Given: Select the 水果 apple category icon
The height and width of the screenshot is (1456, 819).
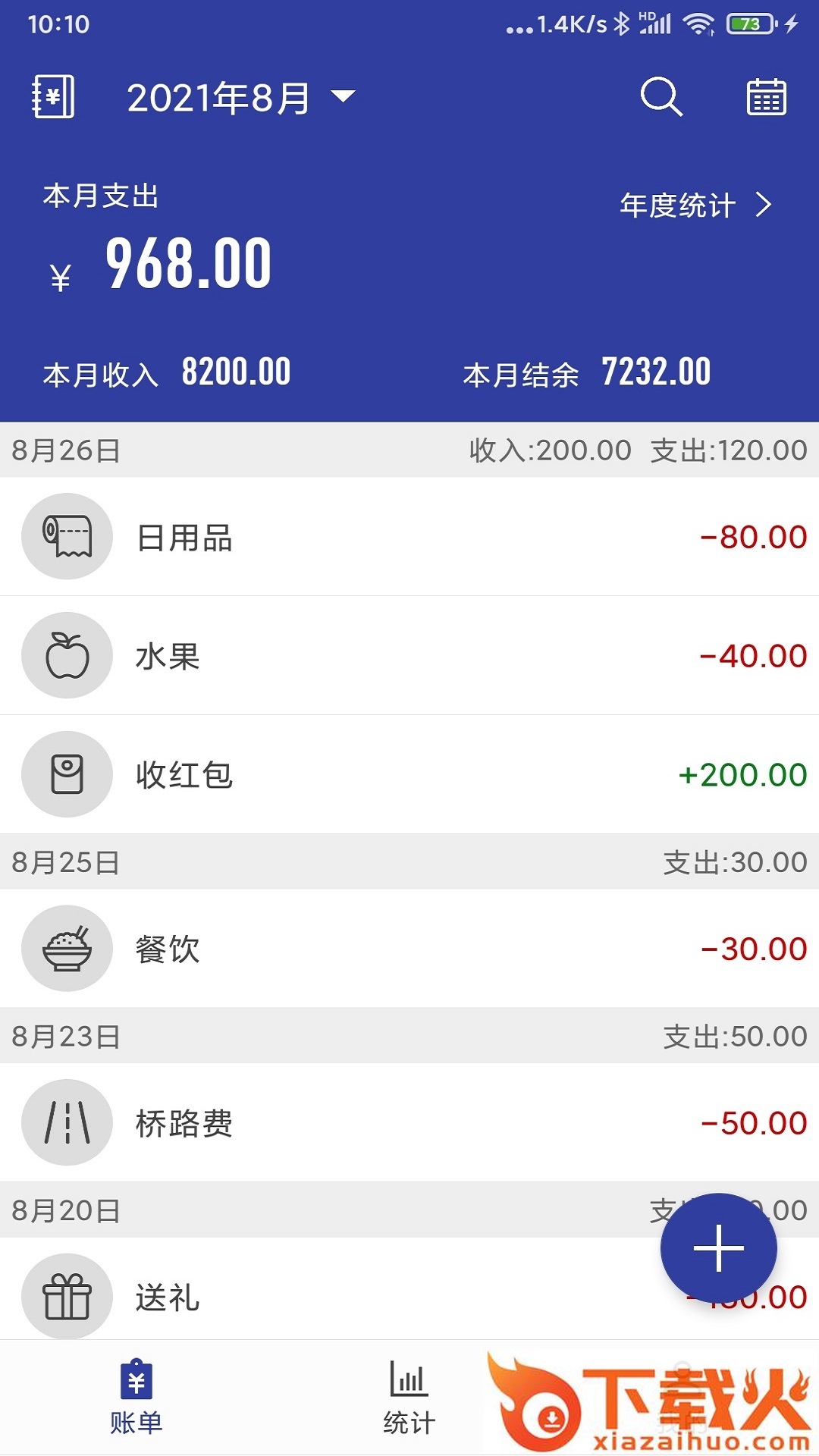Looking at the screenshot, I should [x=67, y=655].
